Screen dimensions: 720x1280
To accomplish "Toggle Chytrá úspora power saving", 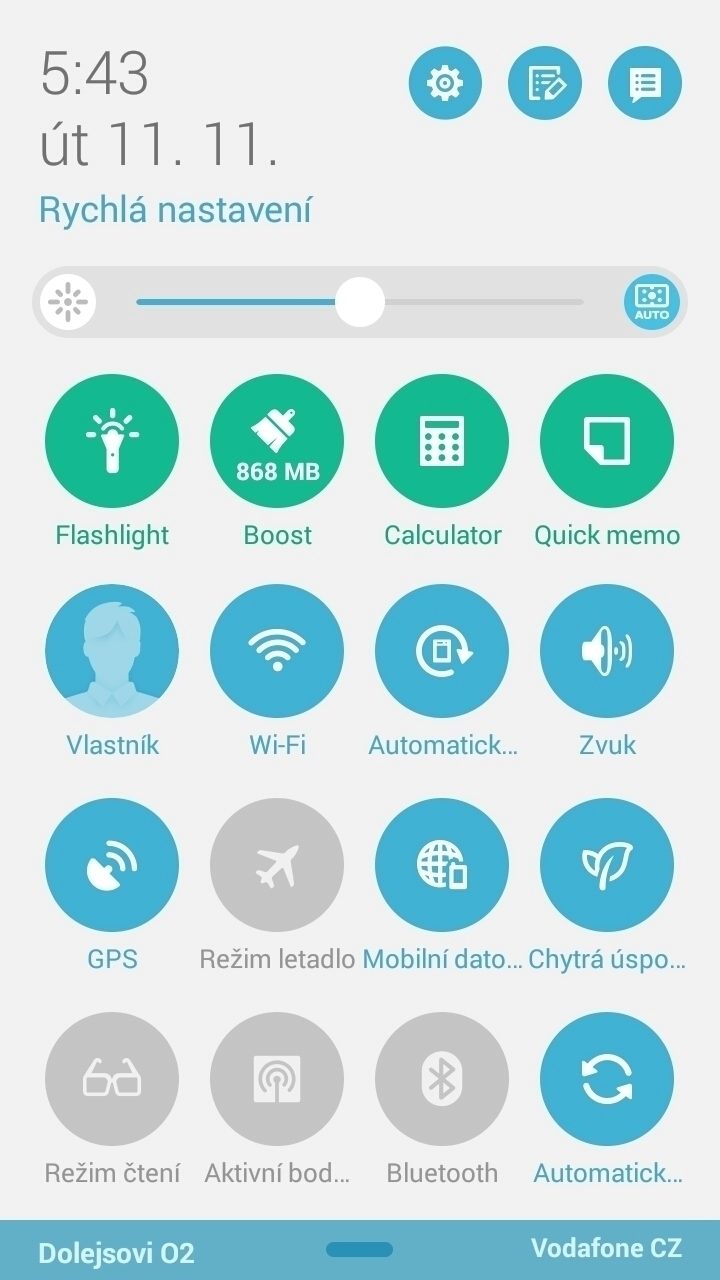I will [607, 865].
